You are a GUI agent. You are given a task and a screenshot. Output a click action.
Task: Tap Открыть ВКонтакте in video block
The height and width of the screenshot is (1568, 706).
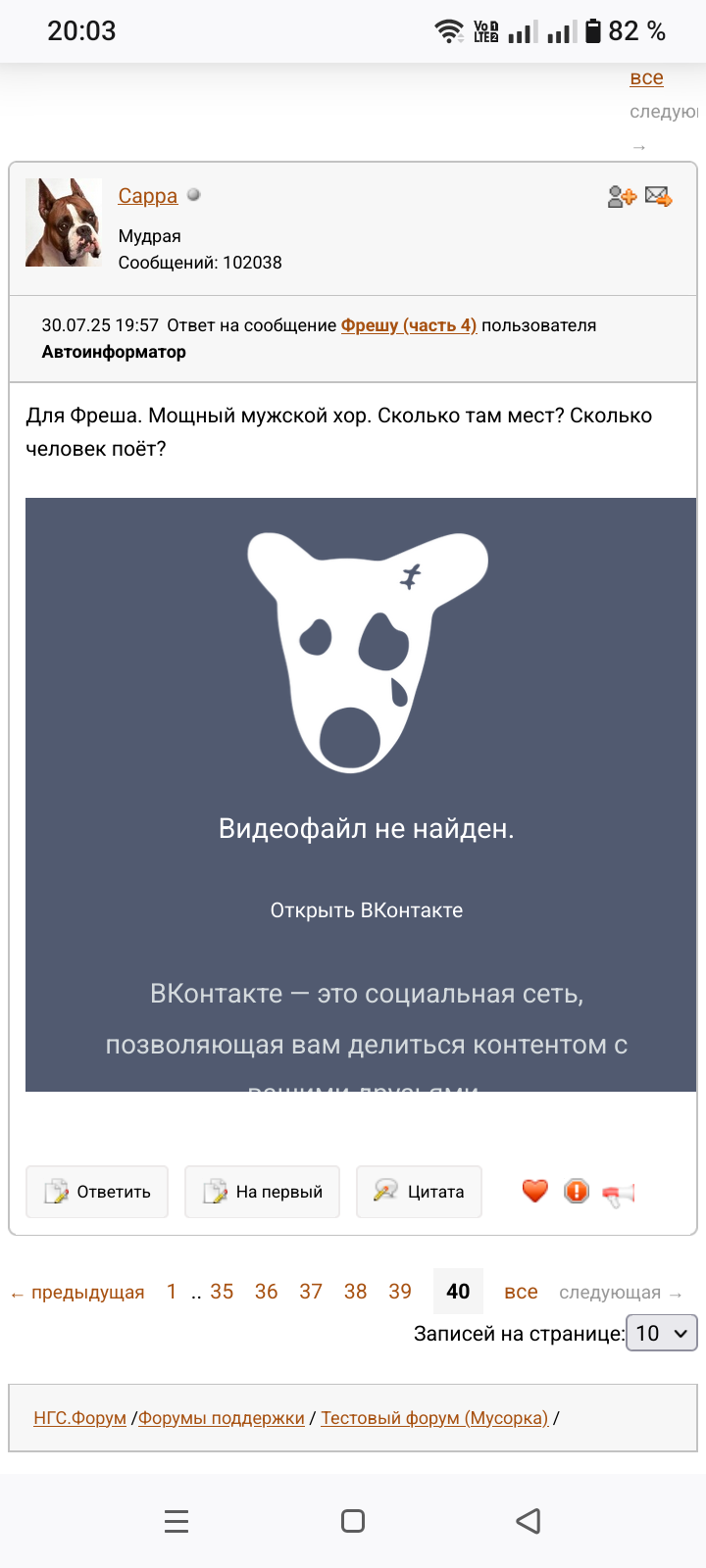366,910
